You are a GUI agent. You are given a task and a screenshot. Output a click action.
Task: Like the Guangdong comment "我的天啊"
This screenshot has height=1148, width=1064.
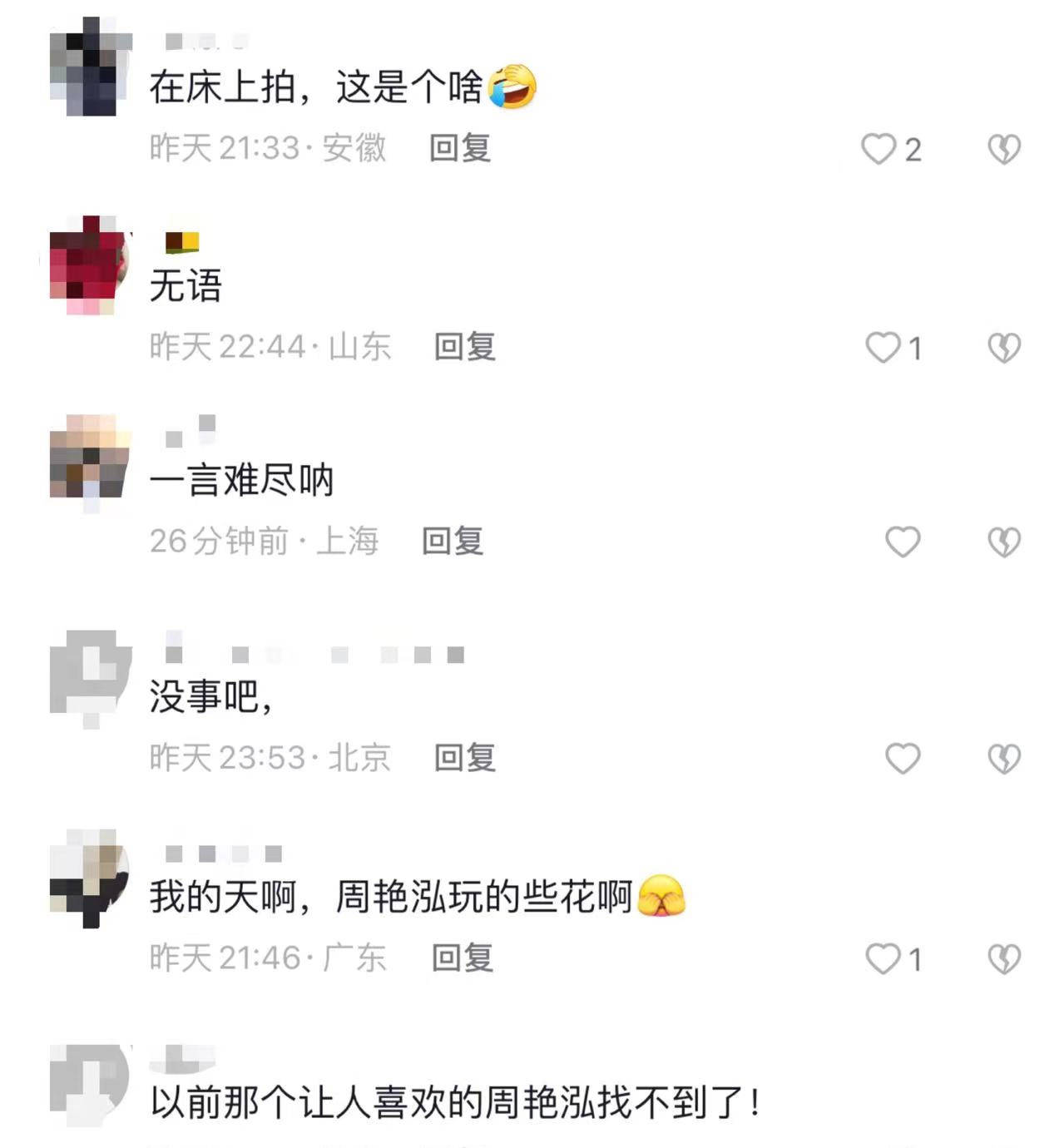[x=883, y=959]
